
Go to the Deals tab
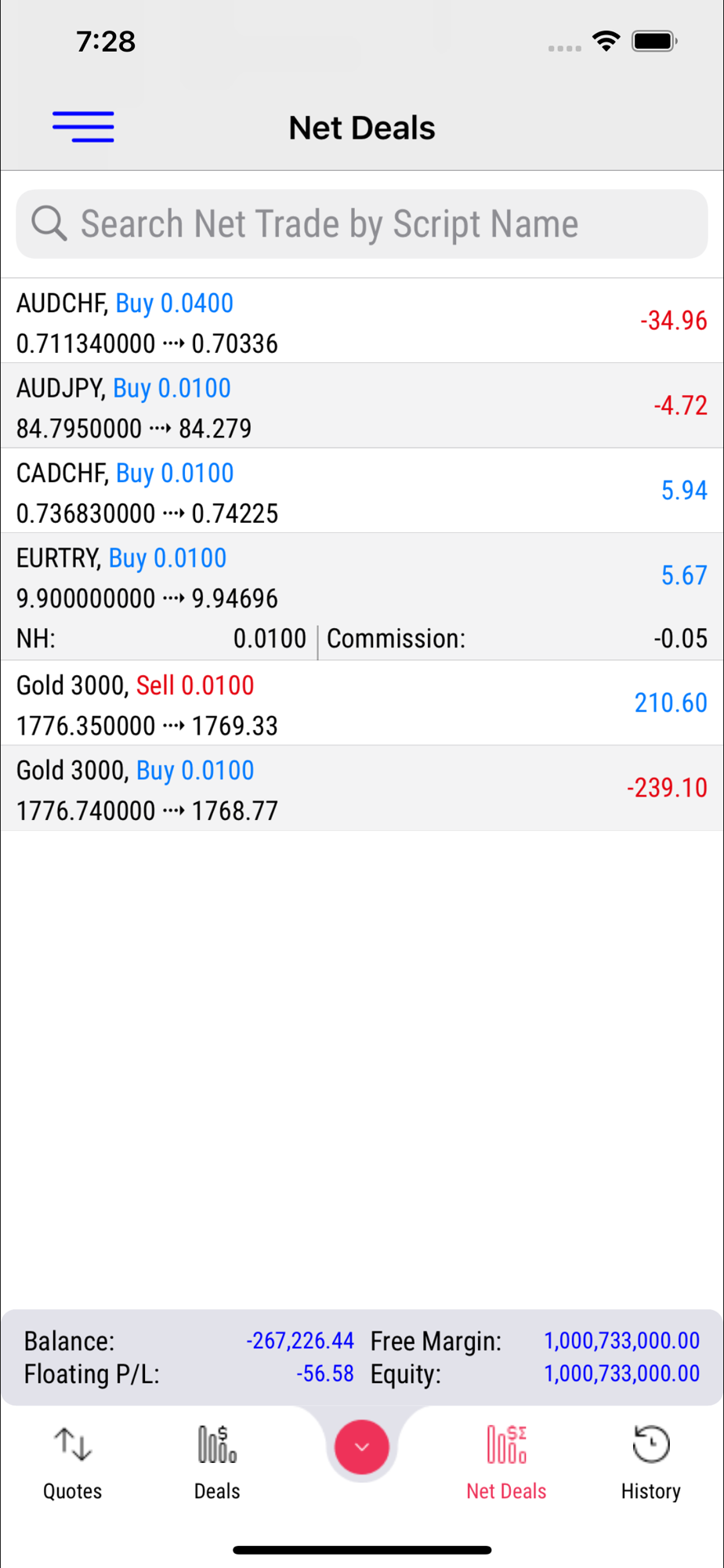pyautogui.click(x=217, y=1462)
